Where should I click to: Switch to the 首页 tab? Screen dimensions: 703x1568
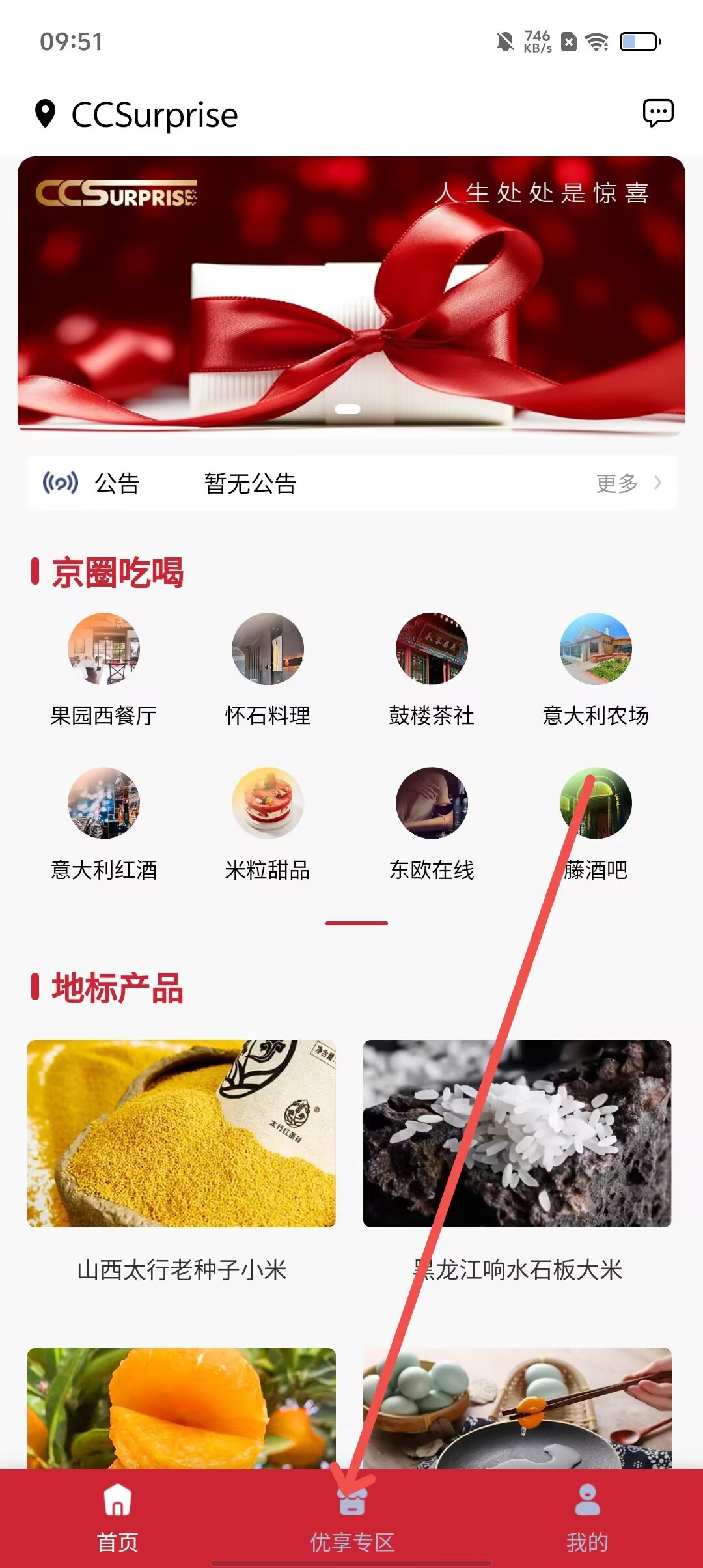117,1517
